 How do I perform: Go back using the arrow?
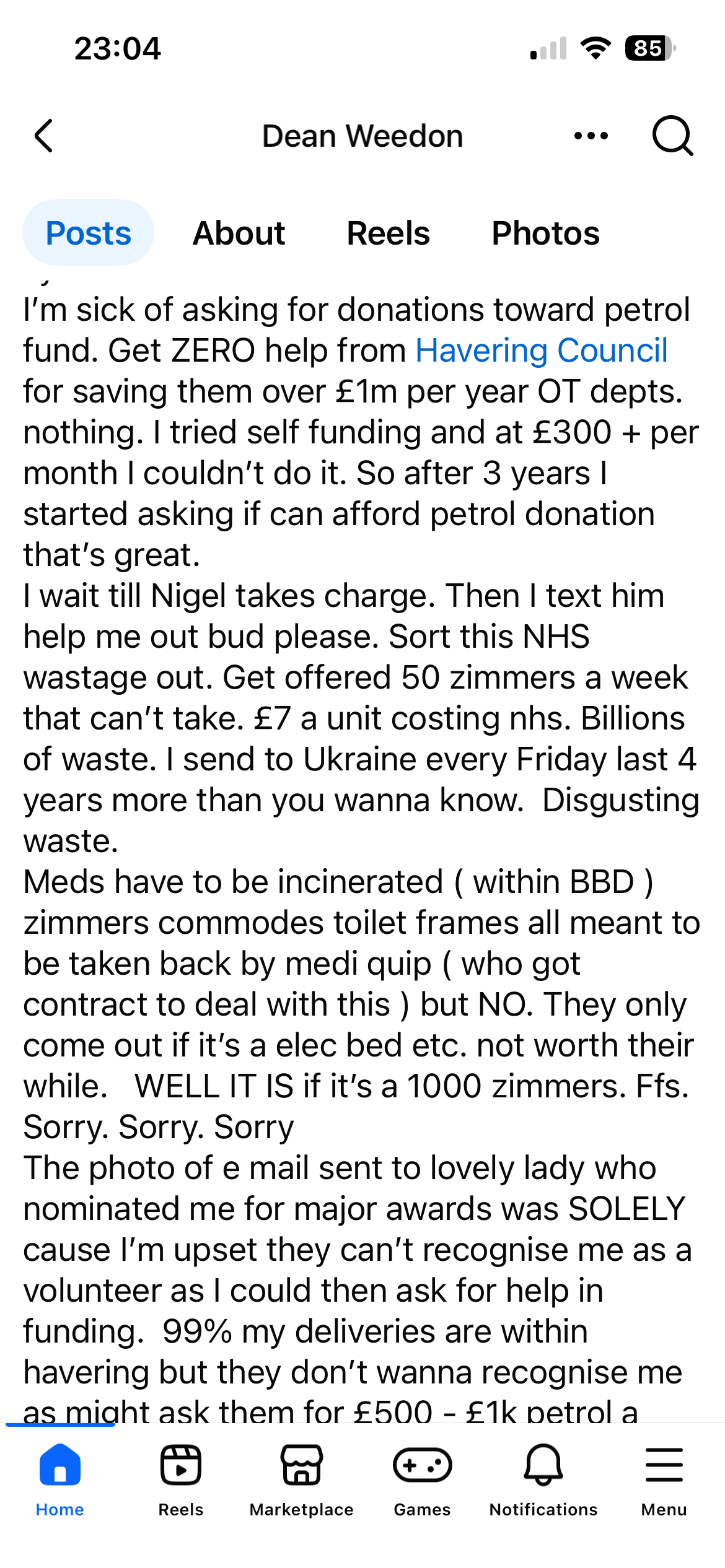43,136
